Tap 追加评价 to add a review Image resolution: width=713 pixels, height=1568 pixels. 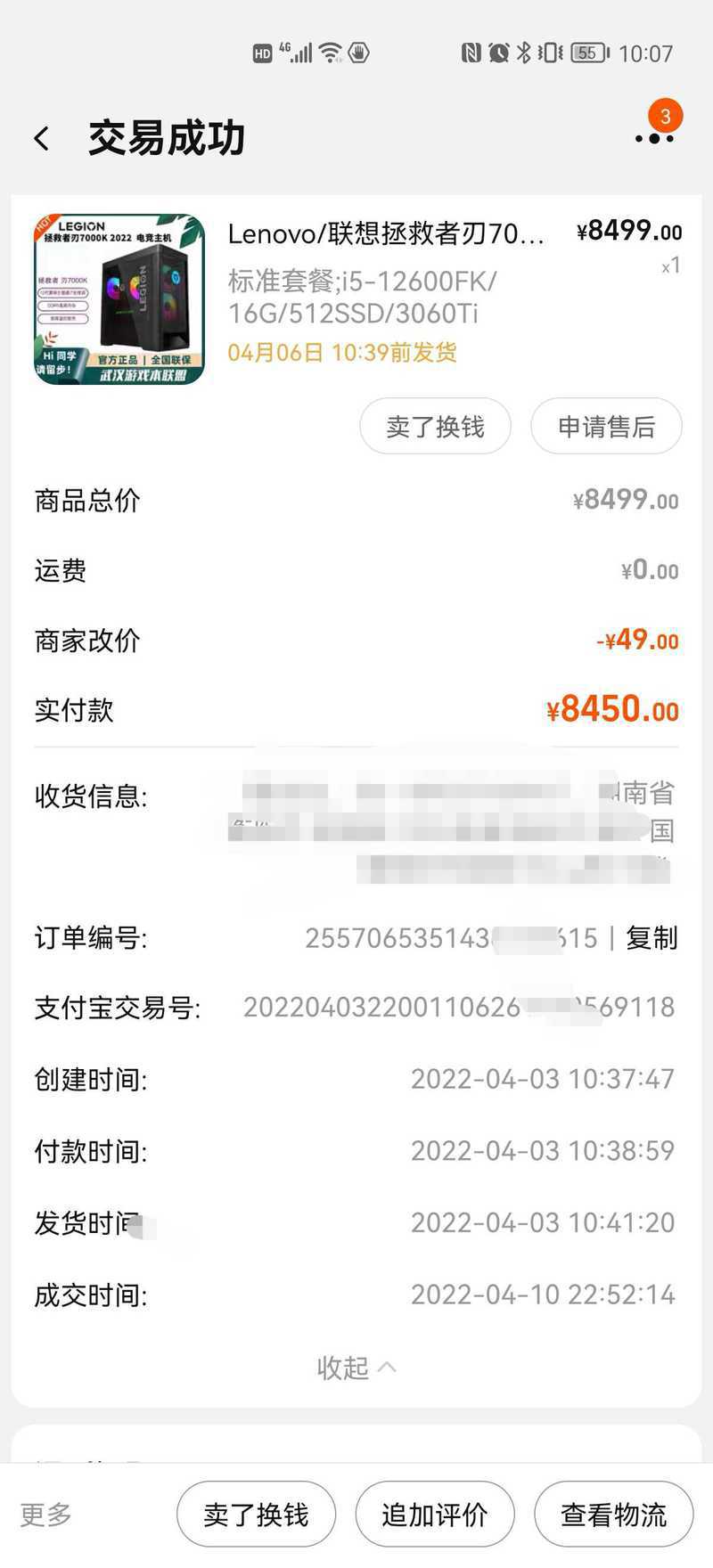[435, 1514]
